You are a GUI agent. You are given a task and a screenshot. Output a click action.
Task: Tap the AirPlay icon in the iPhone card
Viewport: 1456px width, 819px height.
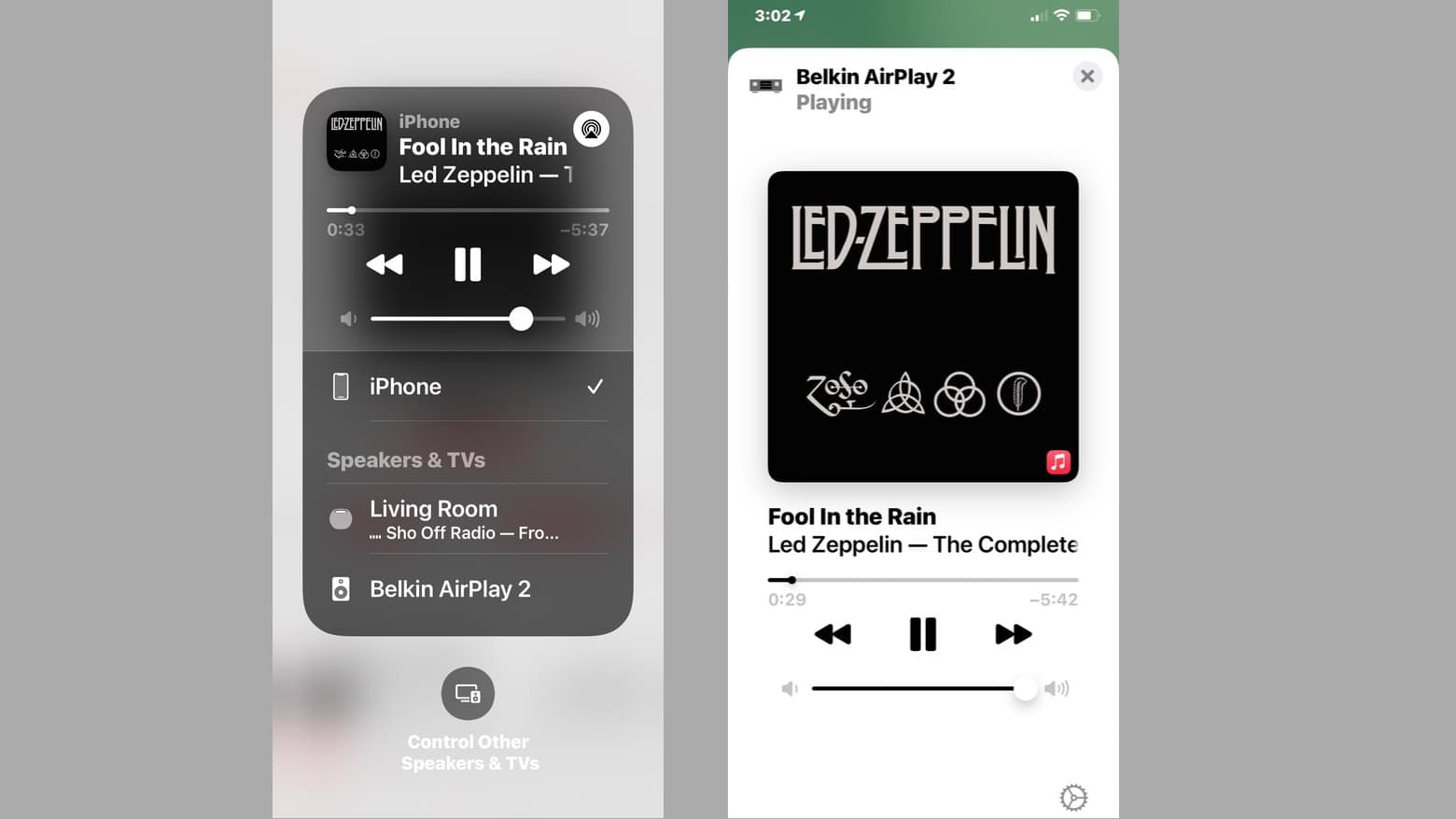pyautogui.click(x=591, y=129)
